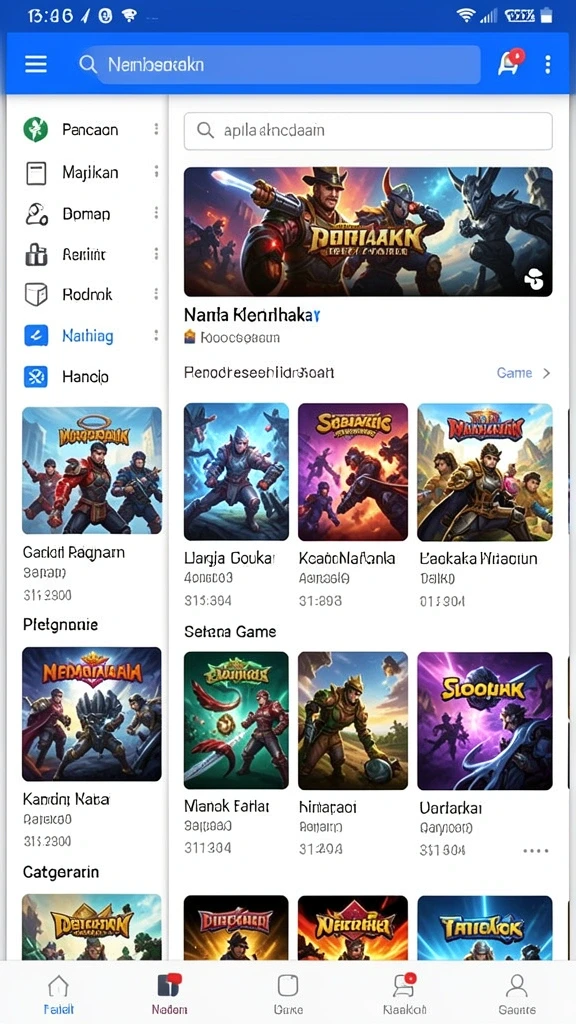This screenshot has width=576, height=1024.
Task: Switch to the Nadom bottom tab
Action: [x=169, y=994]
